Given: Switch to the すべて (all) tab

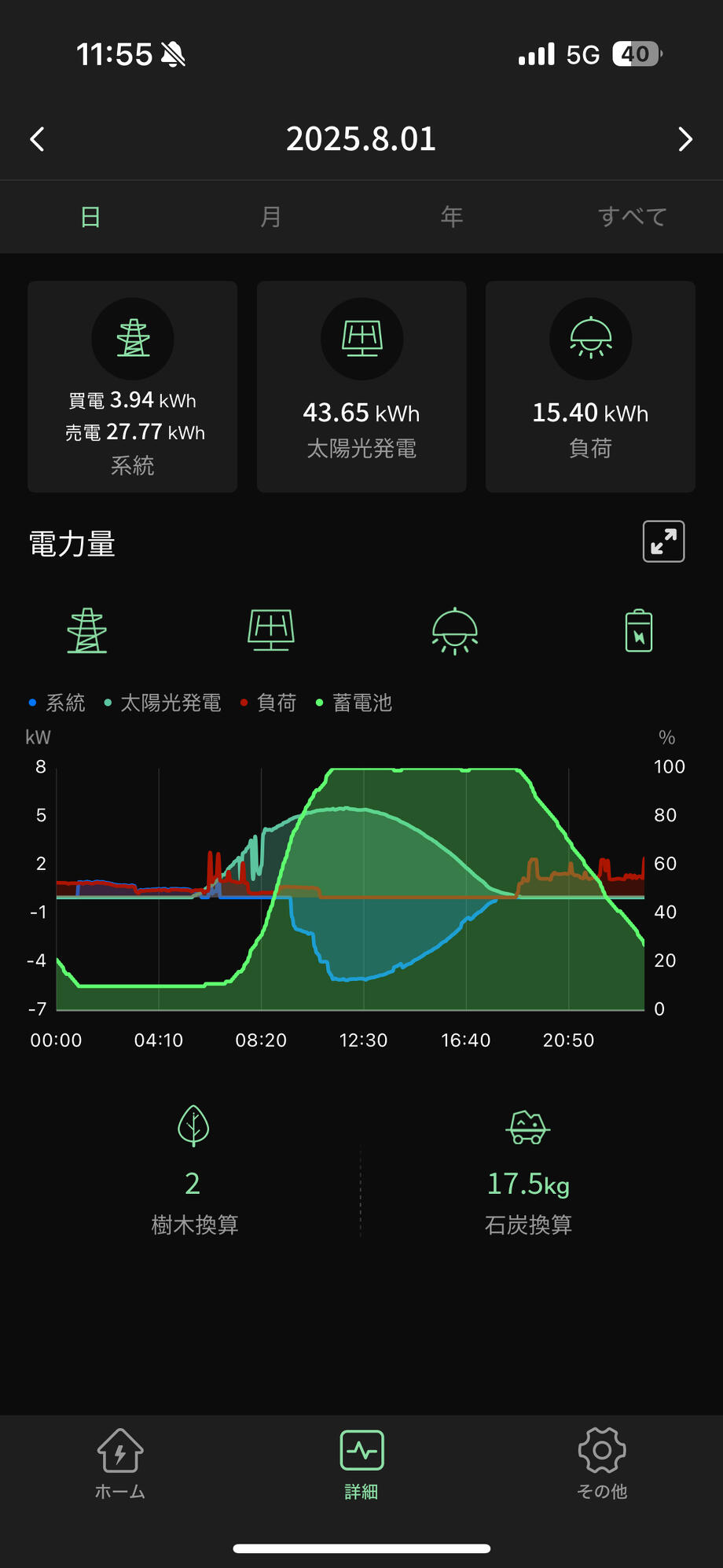Looking at the screenshot, I should (x=632, y=216).
